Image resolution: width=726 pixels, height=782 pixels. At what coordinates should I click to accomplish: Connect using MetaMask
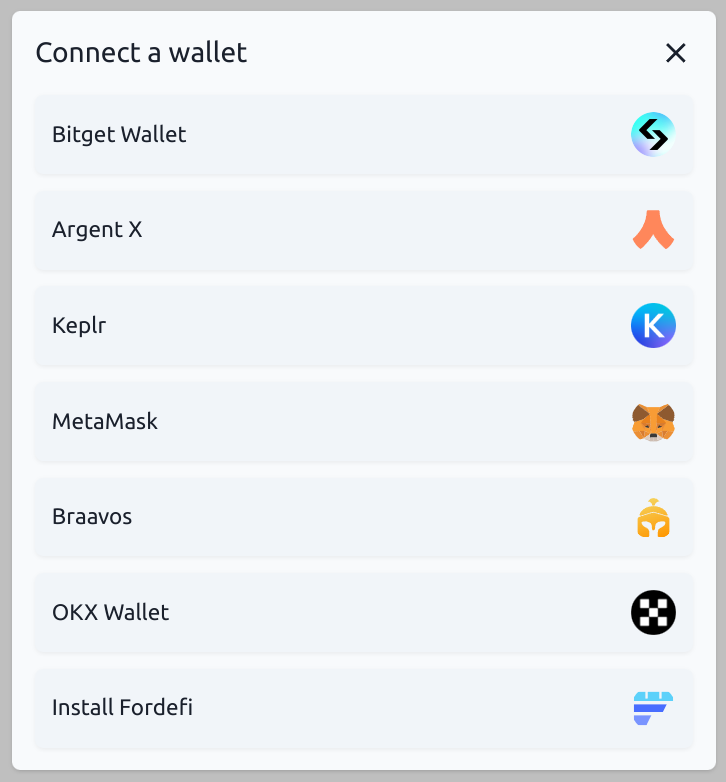pos(363,422)
